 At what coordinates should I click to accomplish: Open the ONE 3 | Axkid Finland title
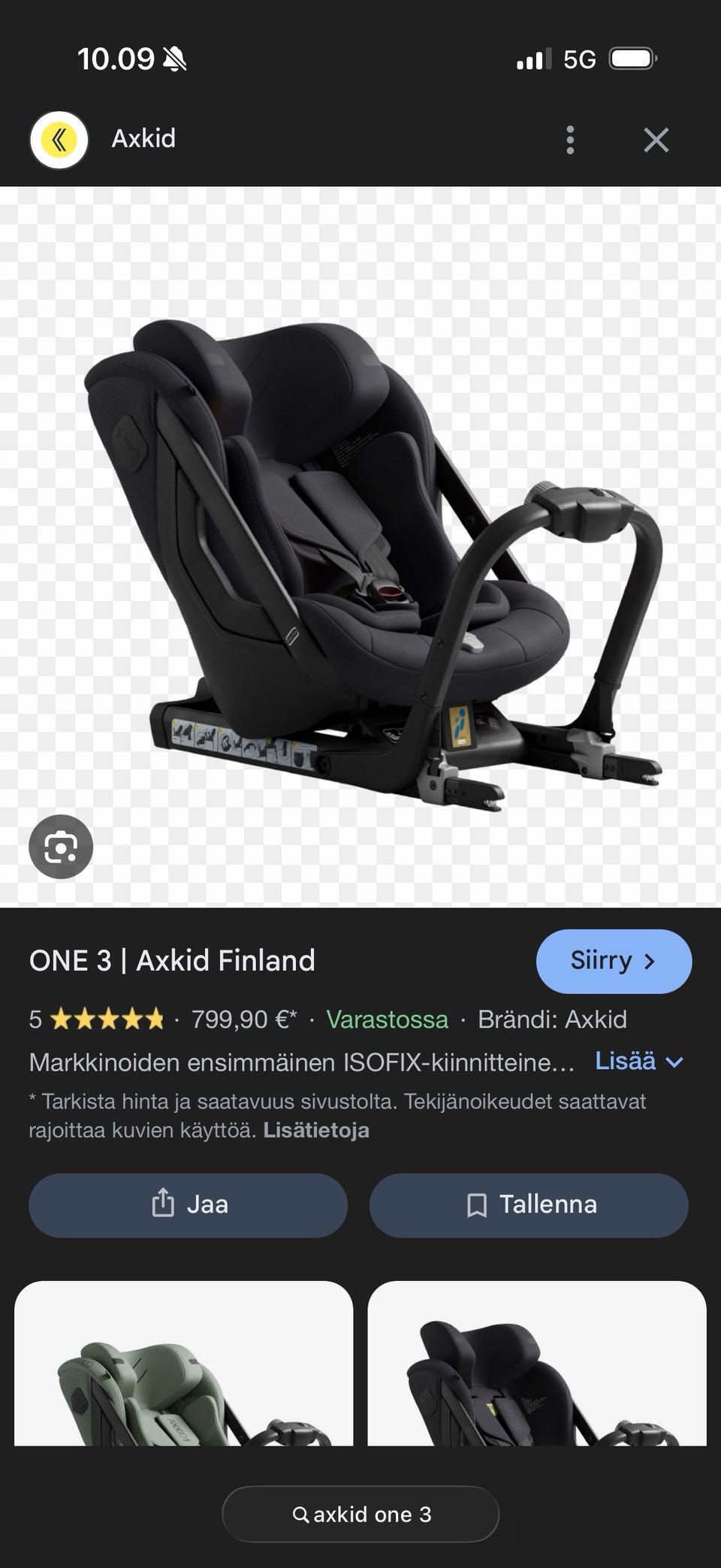coord(172,960)
